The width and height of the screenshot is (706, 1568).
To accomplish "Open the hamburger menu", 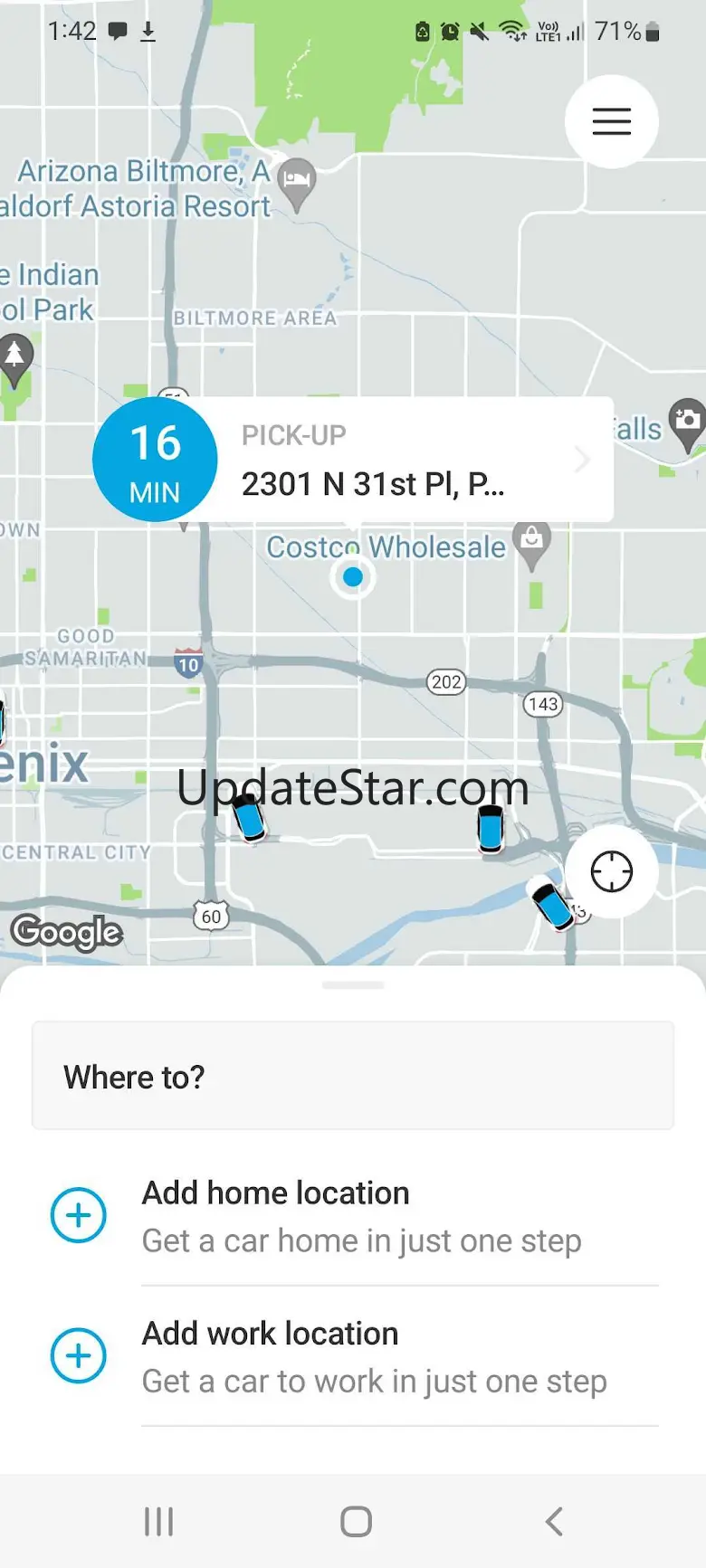I will pos(611,121).
